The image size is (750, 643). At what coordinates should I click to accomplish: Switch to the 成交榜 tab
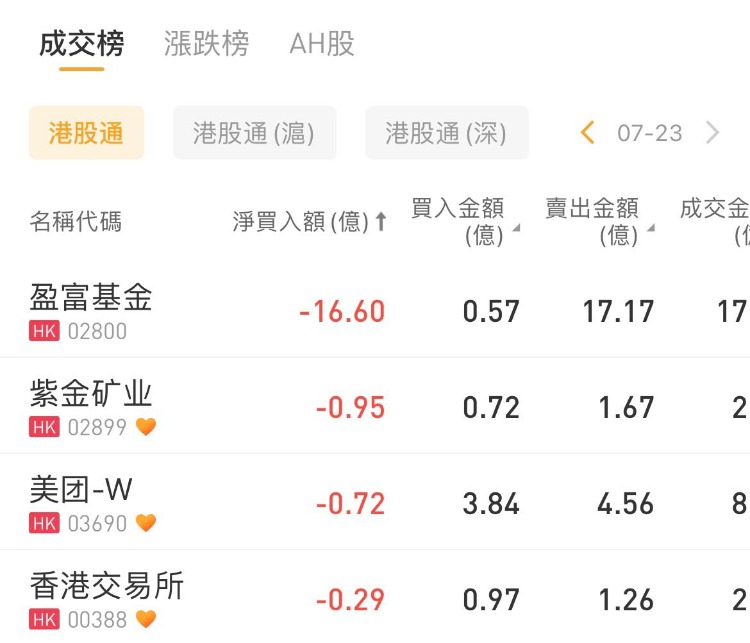click(x=82, y=45)
